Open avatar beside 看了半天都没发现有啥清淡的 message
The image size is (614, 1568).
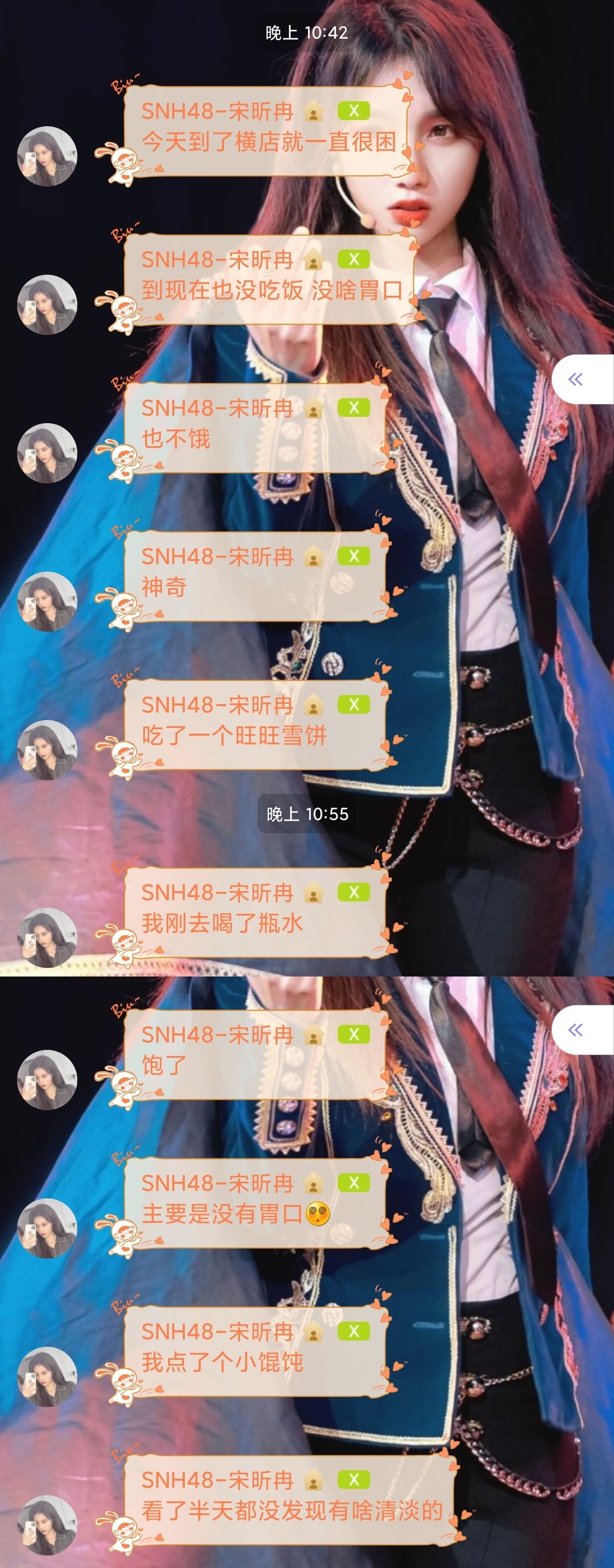tap(47, 1525)
